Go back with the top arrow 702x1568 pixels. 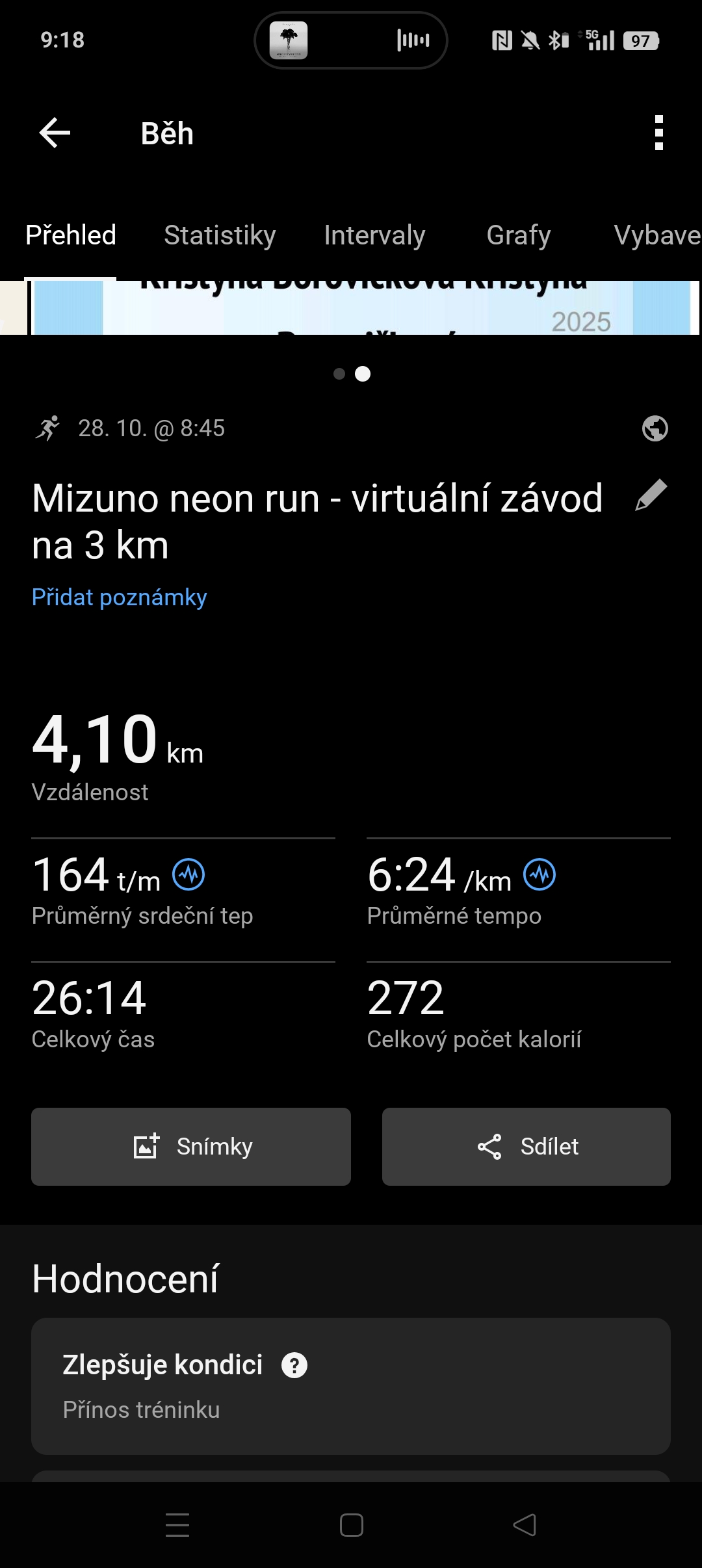click(x=55, y=133)
